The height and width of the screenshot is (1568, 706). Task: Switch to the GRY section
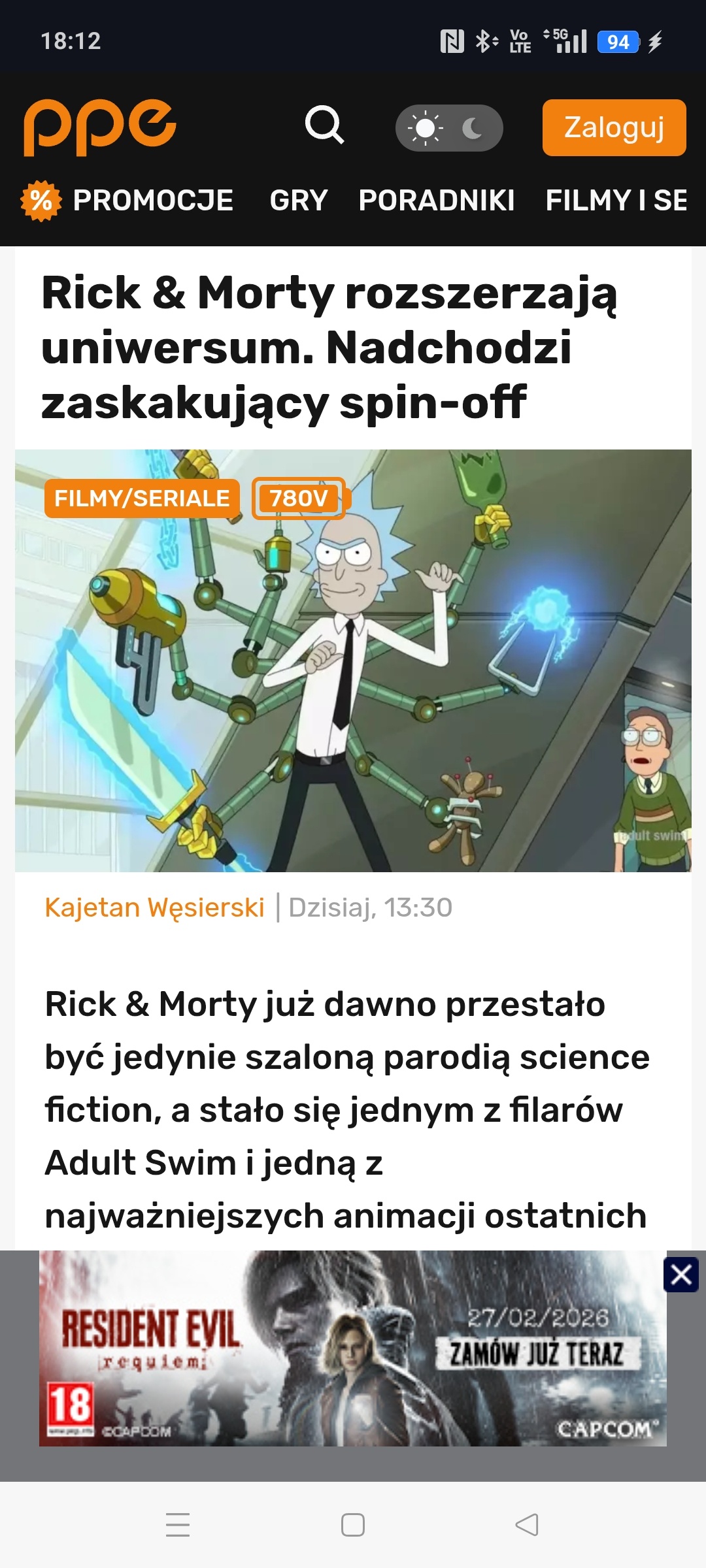click(x=299, y=200)
